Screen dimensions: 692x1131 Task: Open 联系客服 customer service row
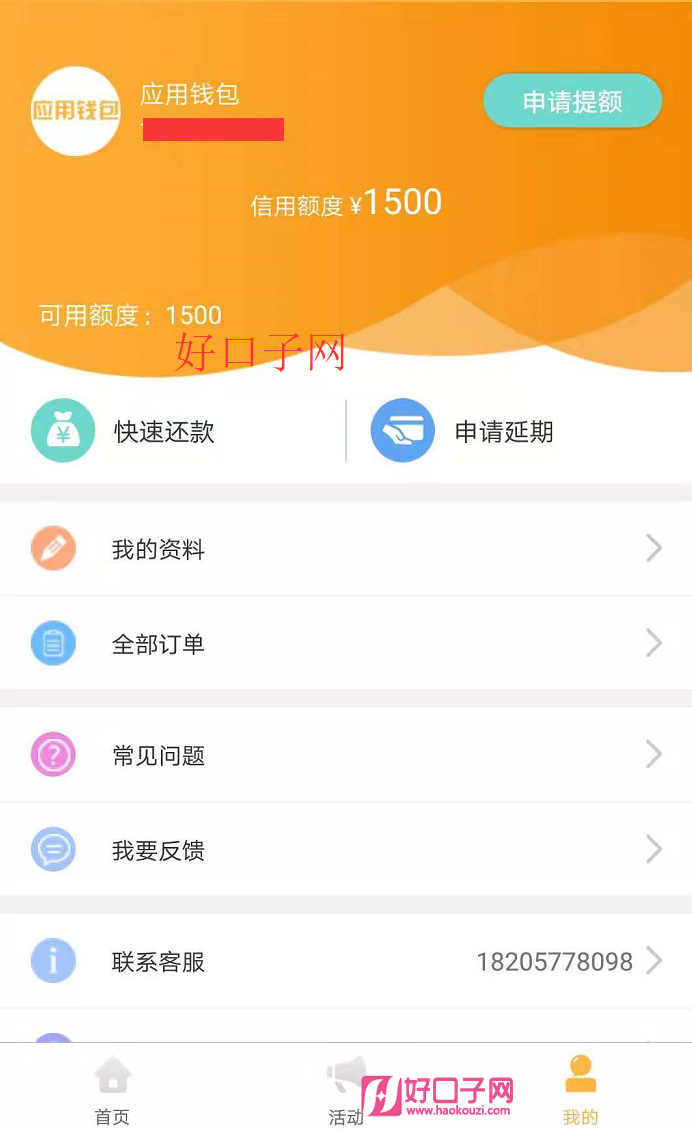[345, 961]
